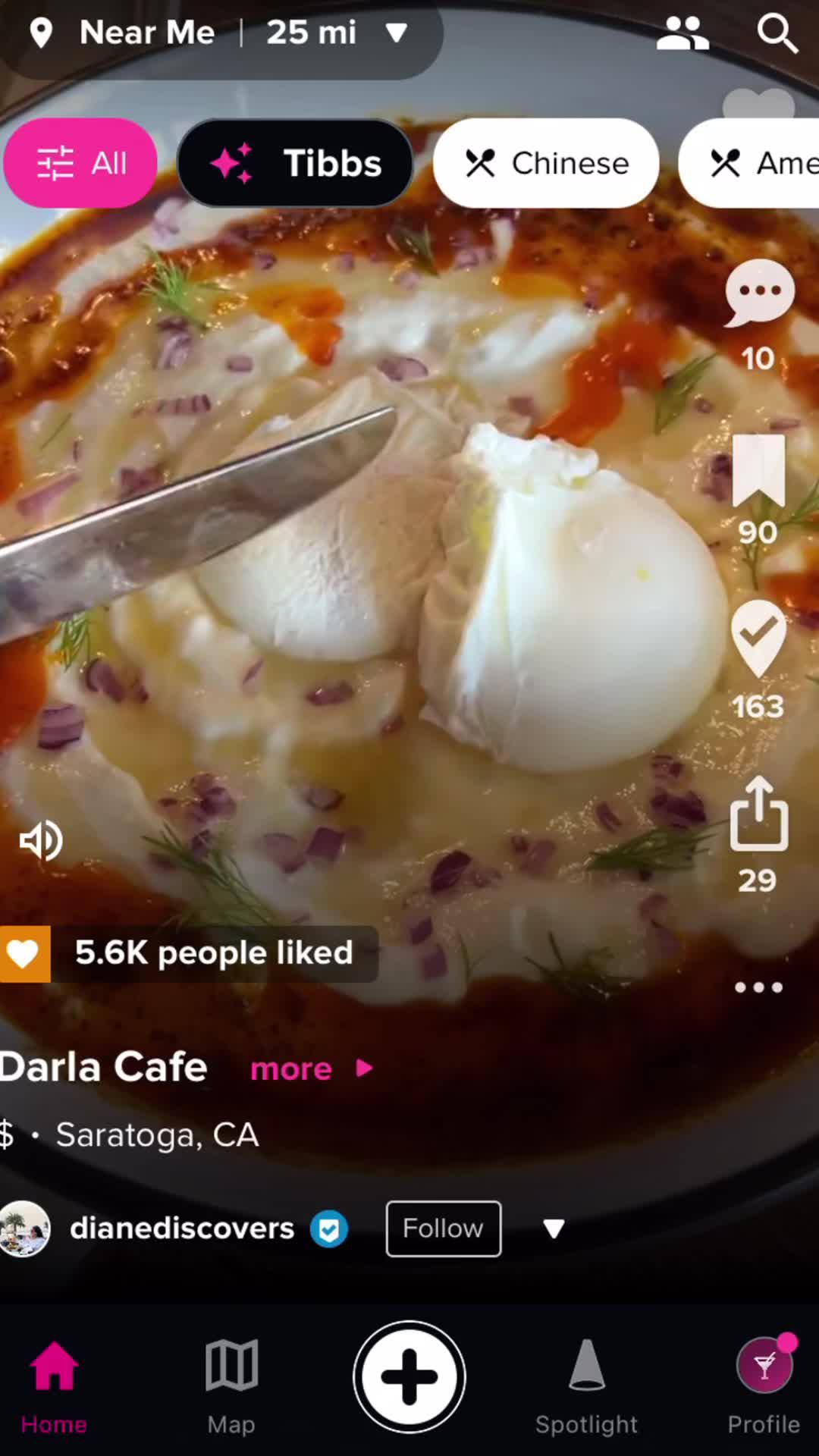The height and width of the screenshot is (1456, 819).
Task: Share this video
Action: [758, 815]
